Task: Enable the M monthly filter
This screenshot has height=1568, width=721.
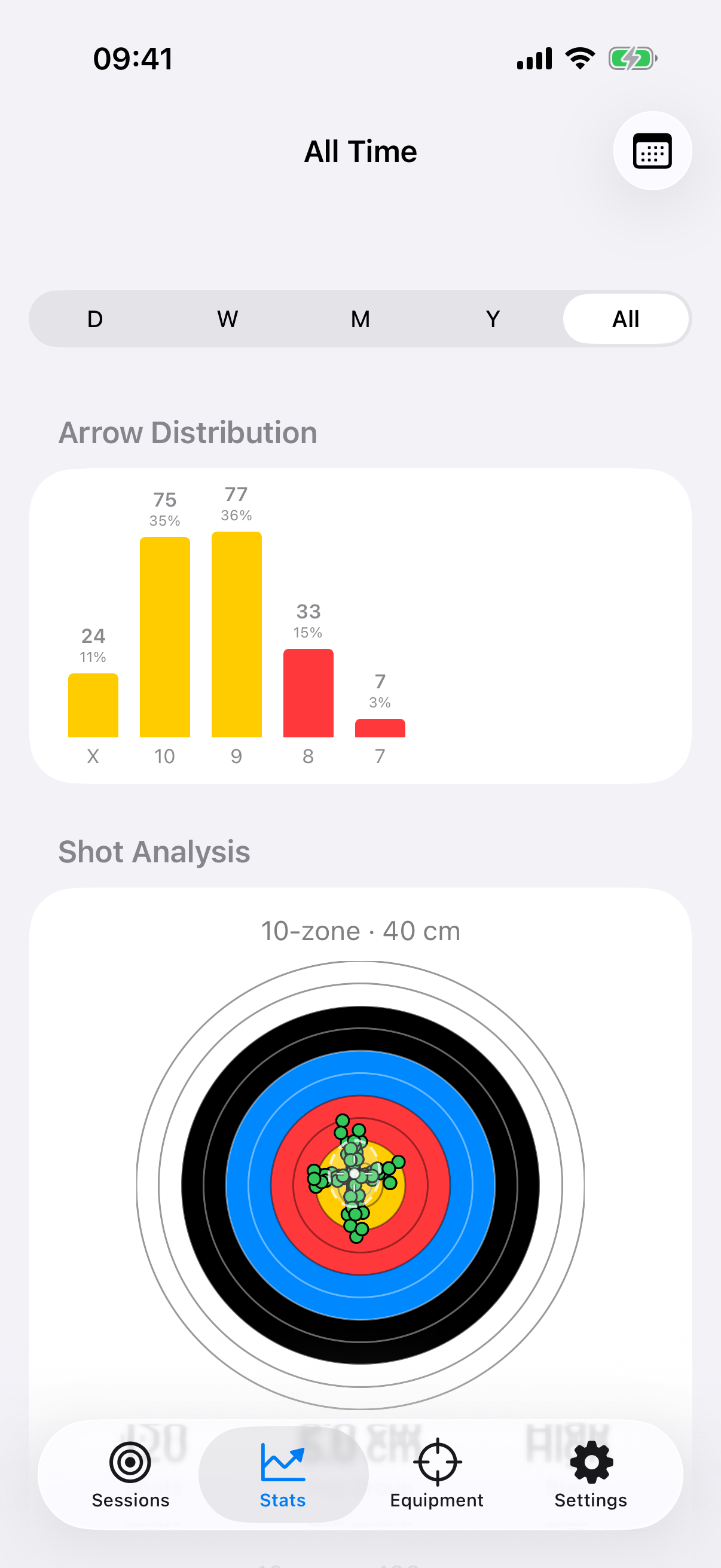Action: (359, 318)
